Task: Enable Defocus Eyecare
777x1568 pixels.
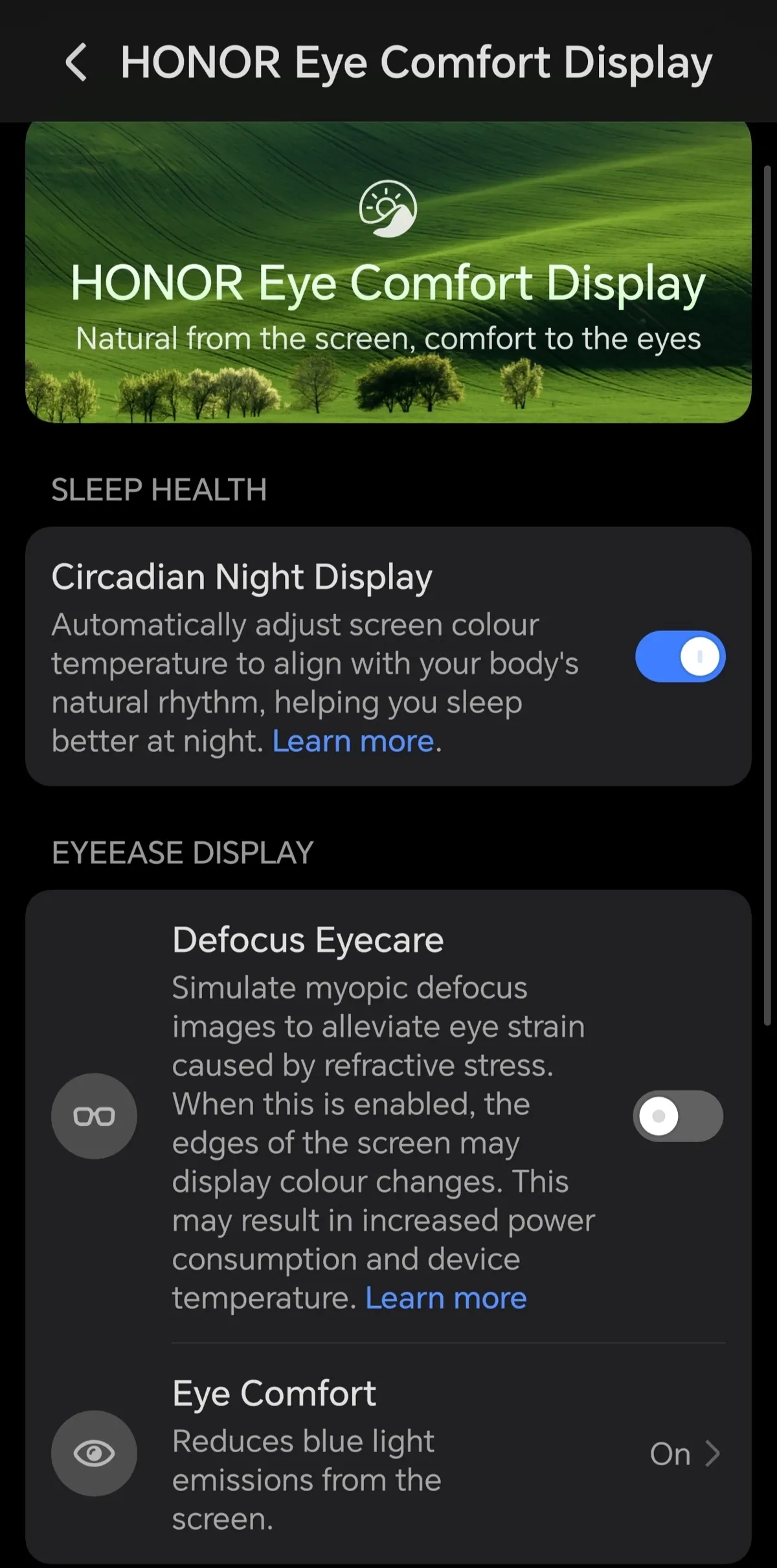Action: 677,1116
